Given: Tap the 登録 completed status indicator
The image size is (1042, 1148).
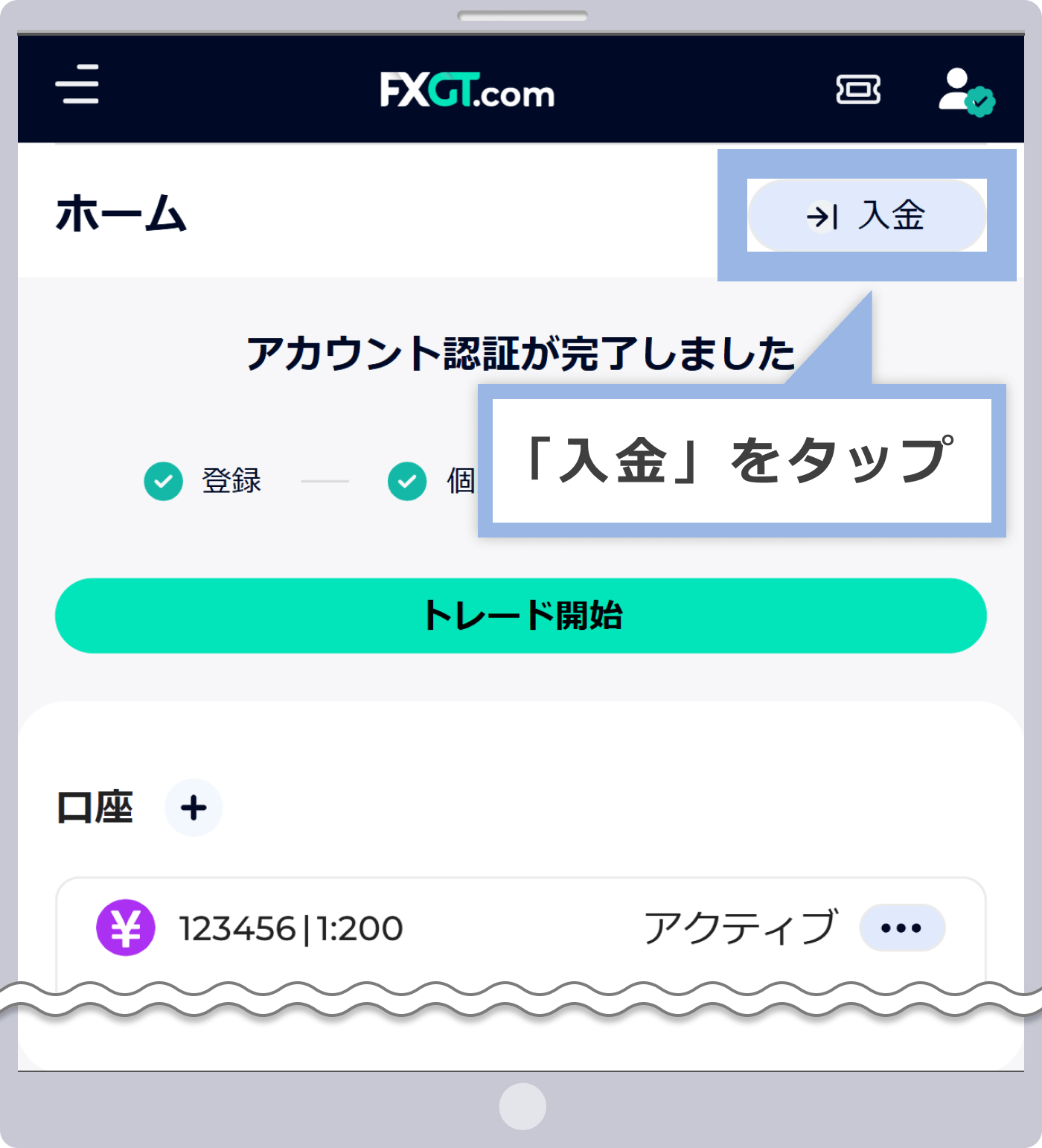Looking at the screenshot, I should (229, 481).
